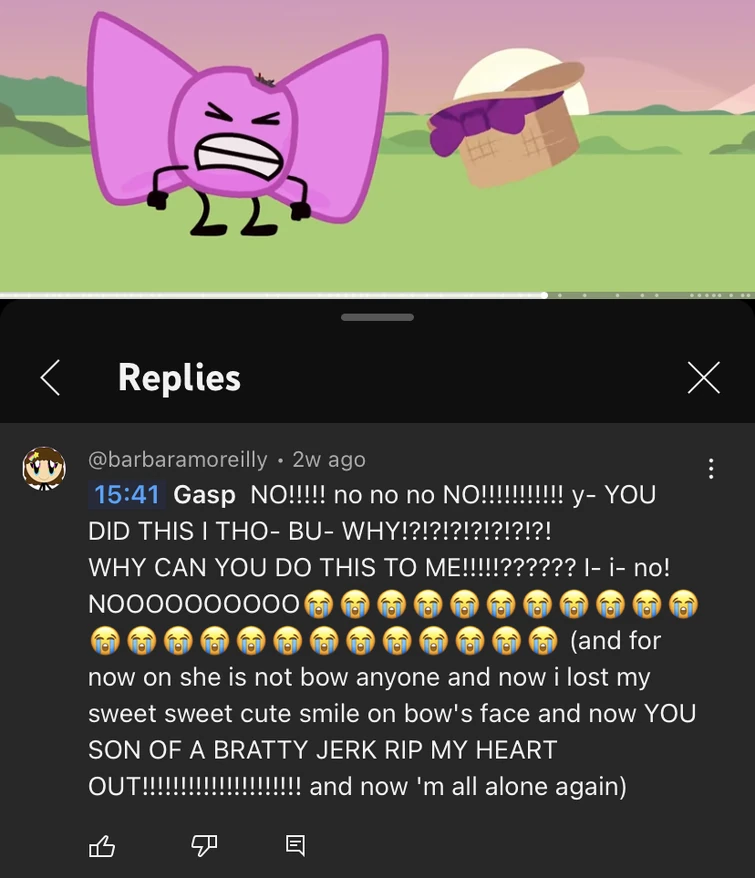Open @barbaramoreilly's channel avatar
755x878 pixels.
(44, 468)
